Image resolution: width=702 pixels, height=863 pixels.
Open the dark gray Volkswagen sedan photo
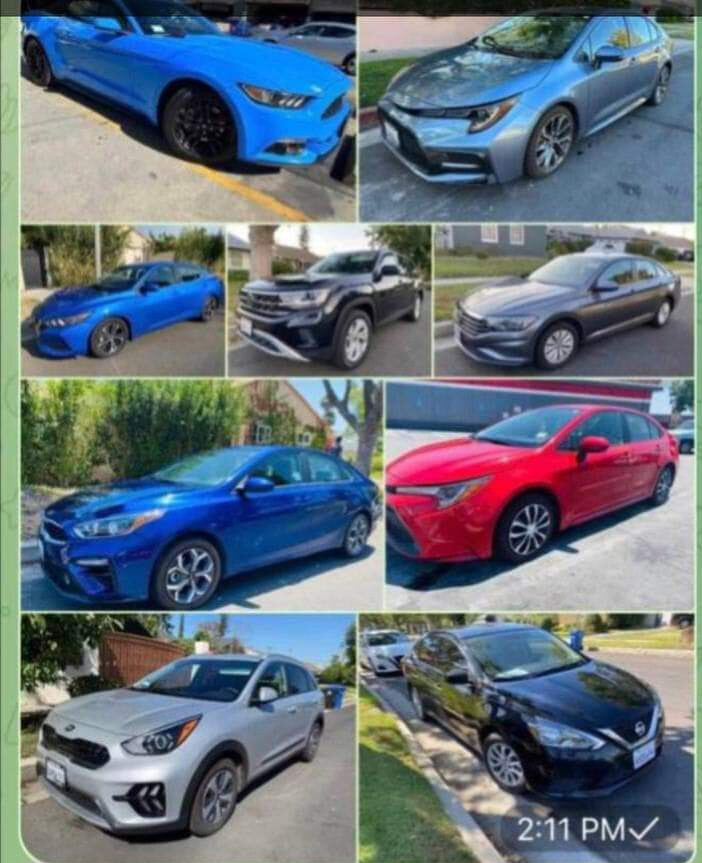(x=564, y=300)
